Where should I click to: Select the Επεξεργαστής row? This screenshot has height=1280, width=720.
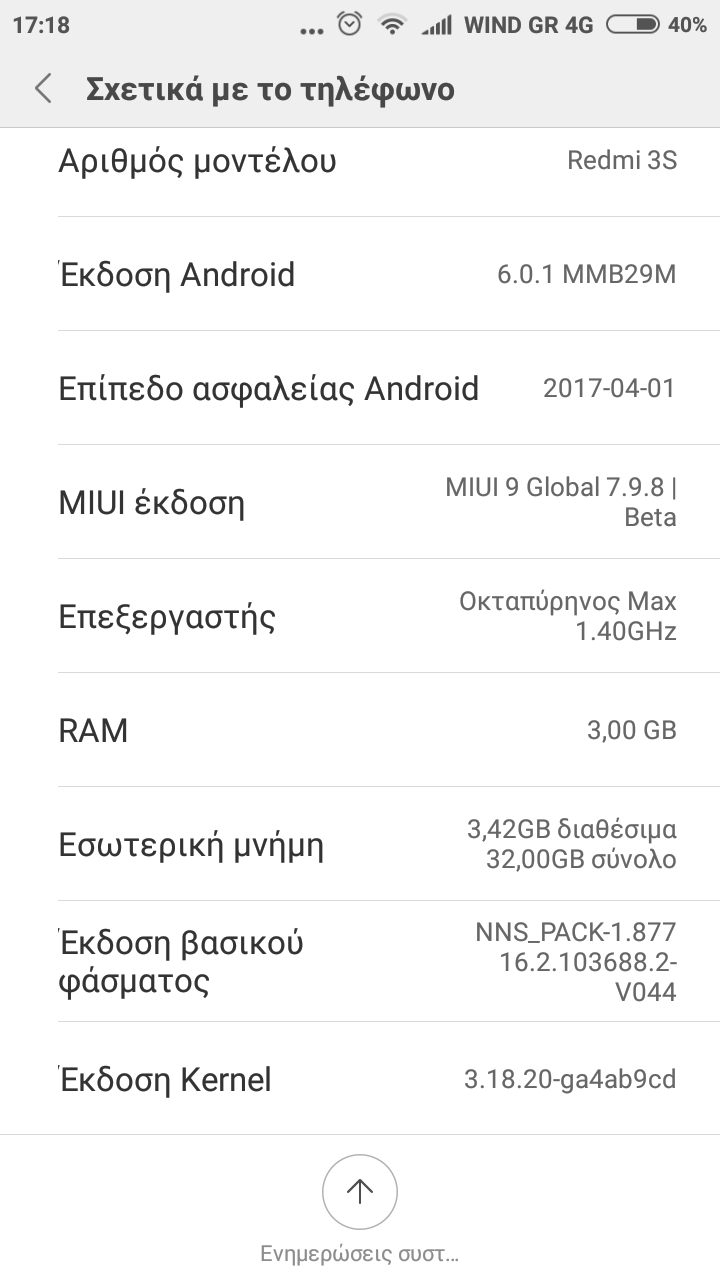360,616
